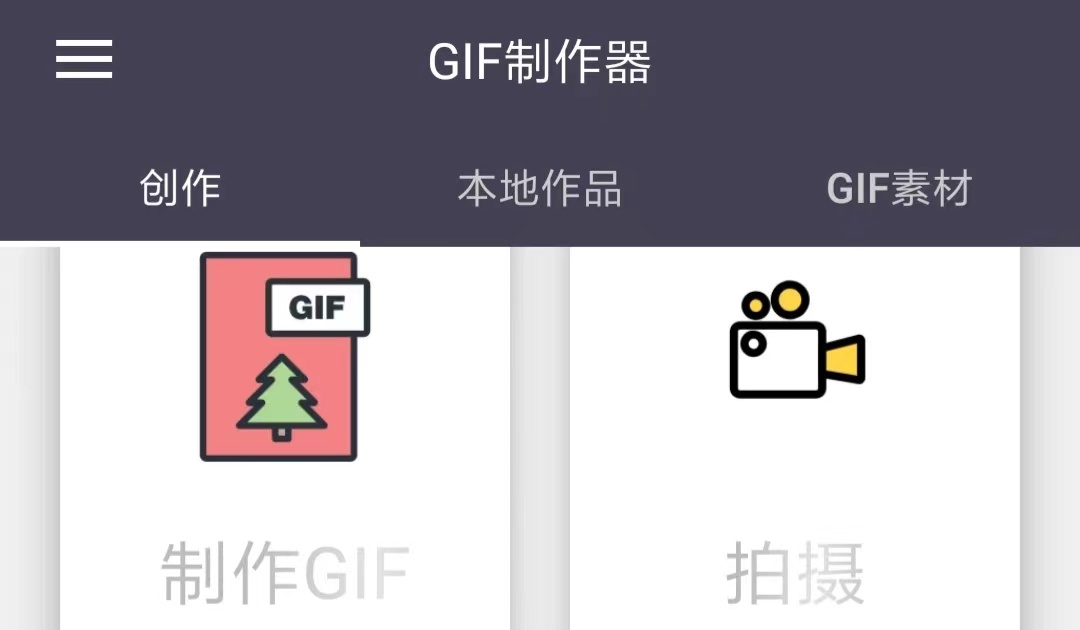Switch to the GIF素材 tab

[899, 188]
